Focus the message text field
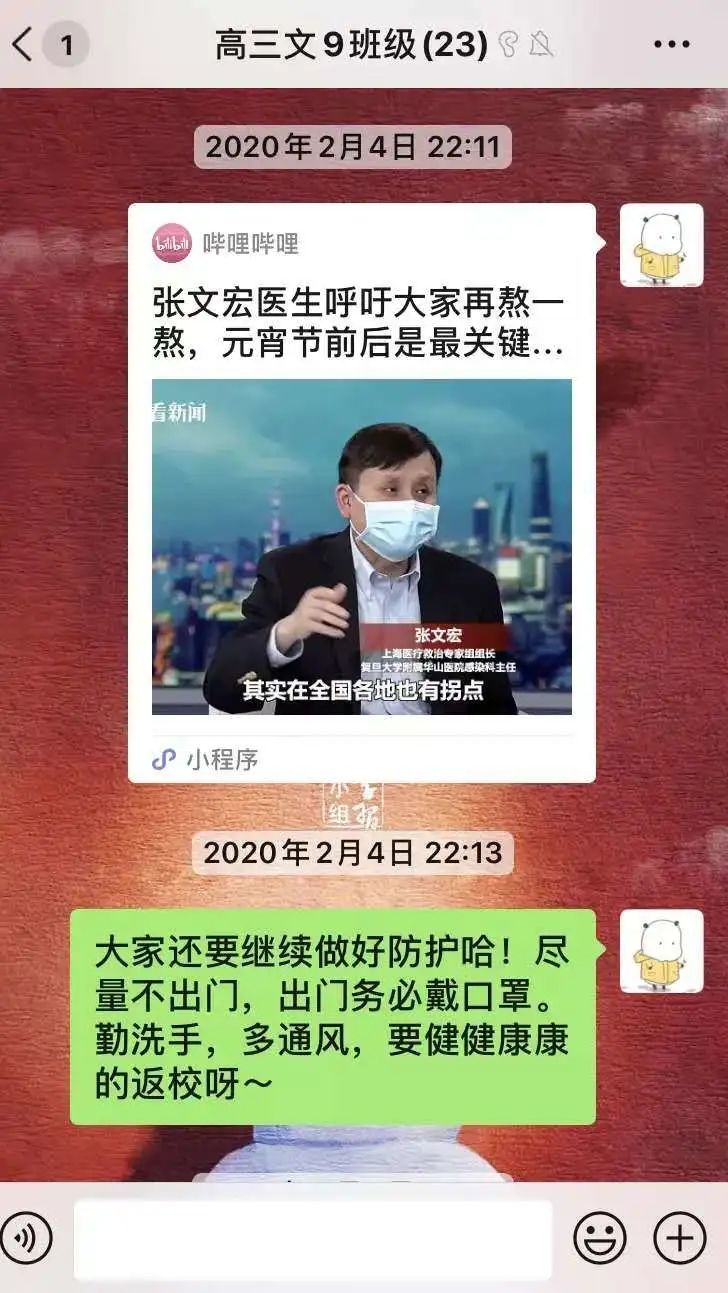Viewport: 728px width, 1293px height. click(312, 1240)
